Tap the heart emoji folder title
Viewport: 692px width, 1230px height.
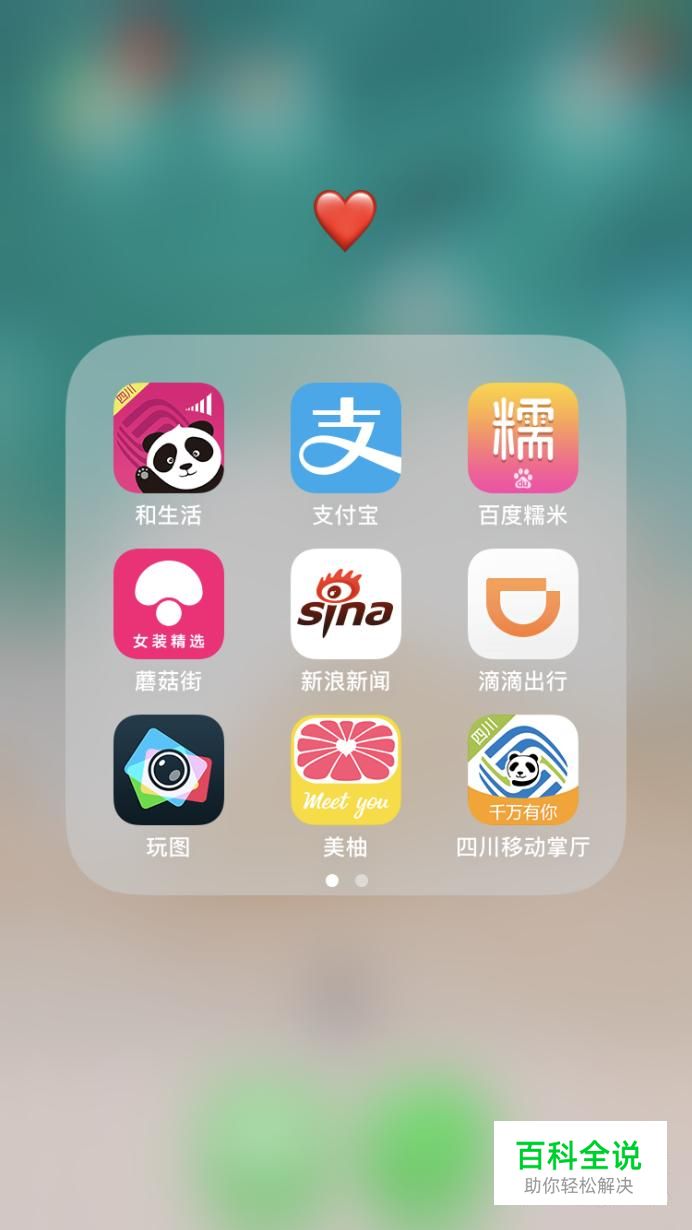pyautogui.click(x=345, y=220)
